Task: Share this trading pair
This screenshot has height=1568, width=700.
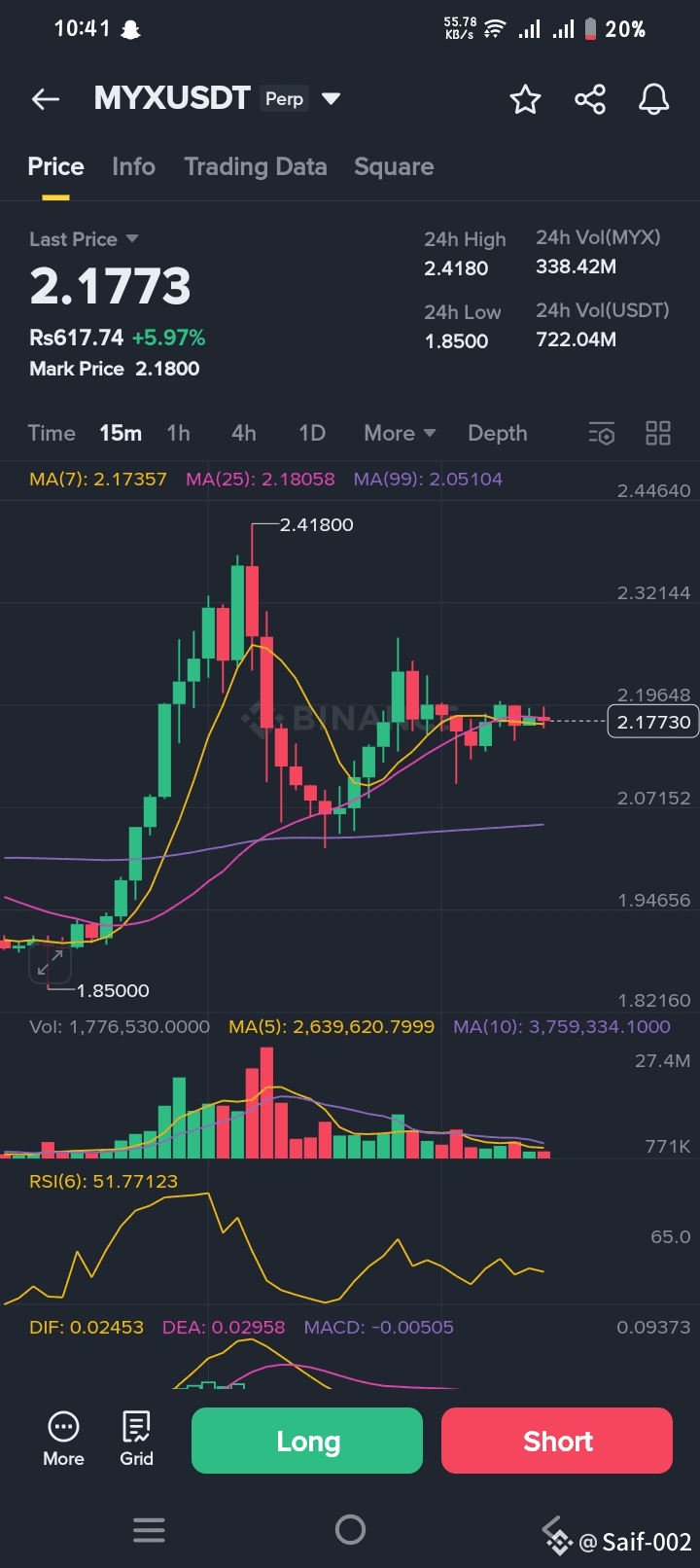Action: pyautogui.click(x=590, y=99)
